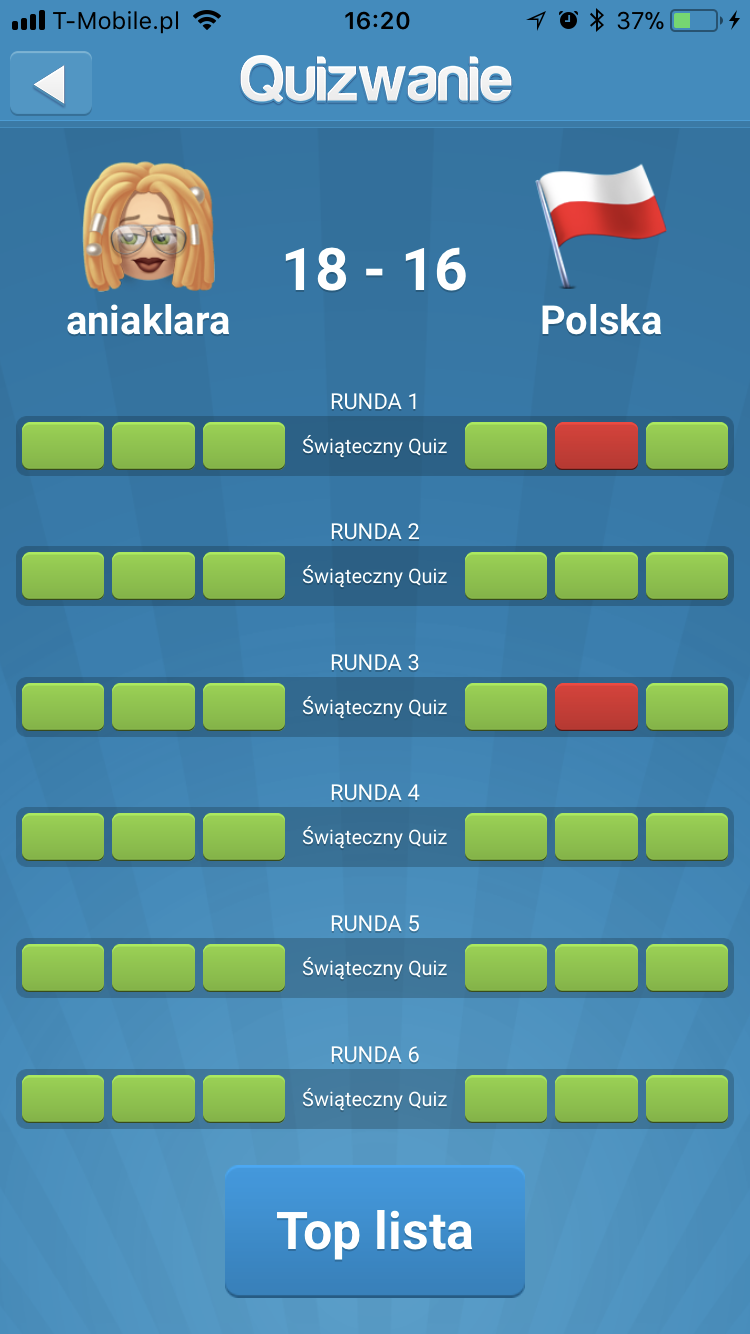This screenshot has width=750, height=1334.
Task: Open Runda 4 Świąteczny Quiz results
Action: pyautogui.click(x=375, y=837)
